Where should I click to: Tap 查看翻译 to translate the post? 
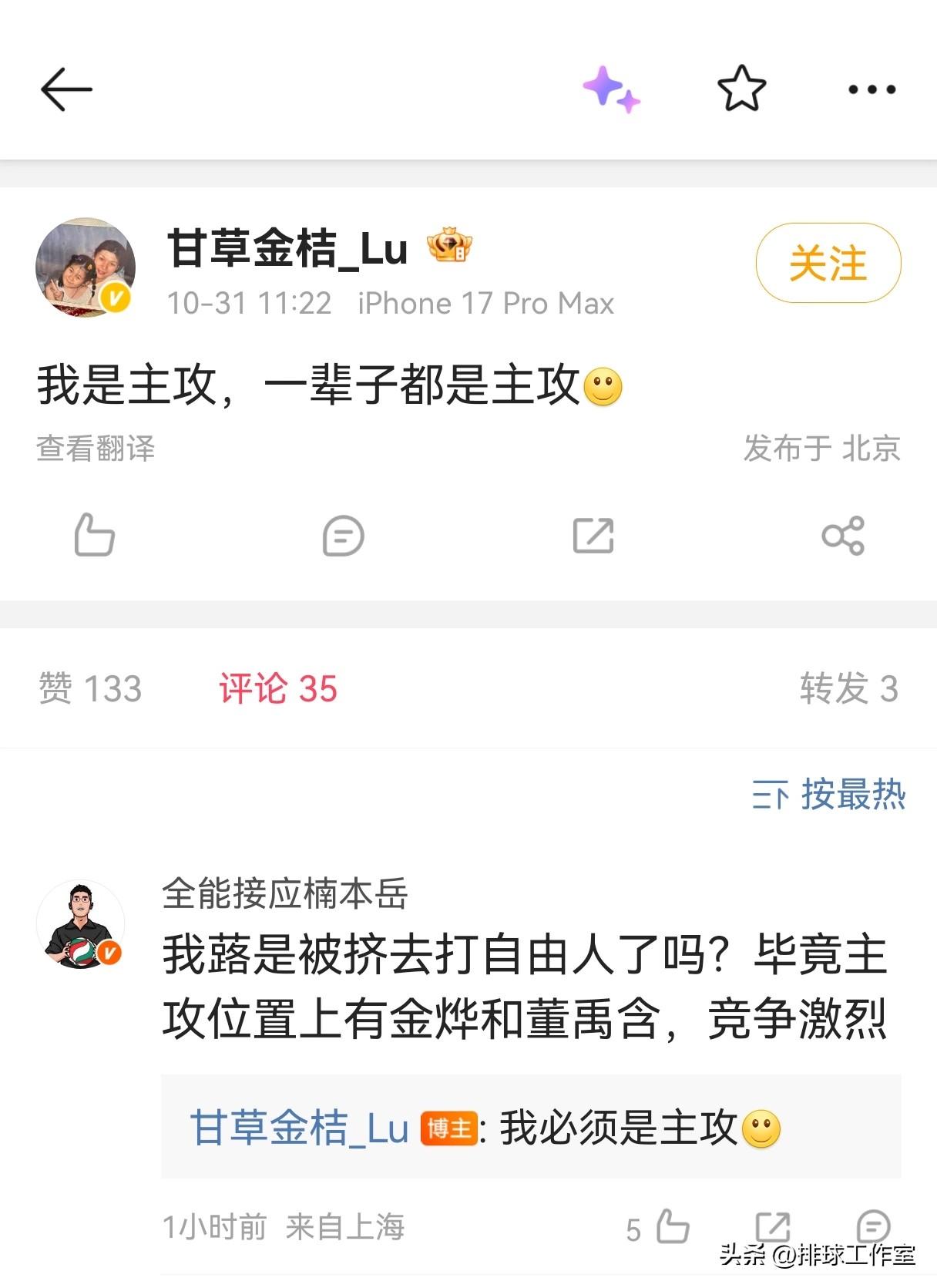96,449
